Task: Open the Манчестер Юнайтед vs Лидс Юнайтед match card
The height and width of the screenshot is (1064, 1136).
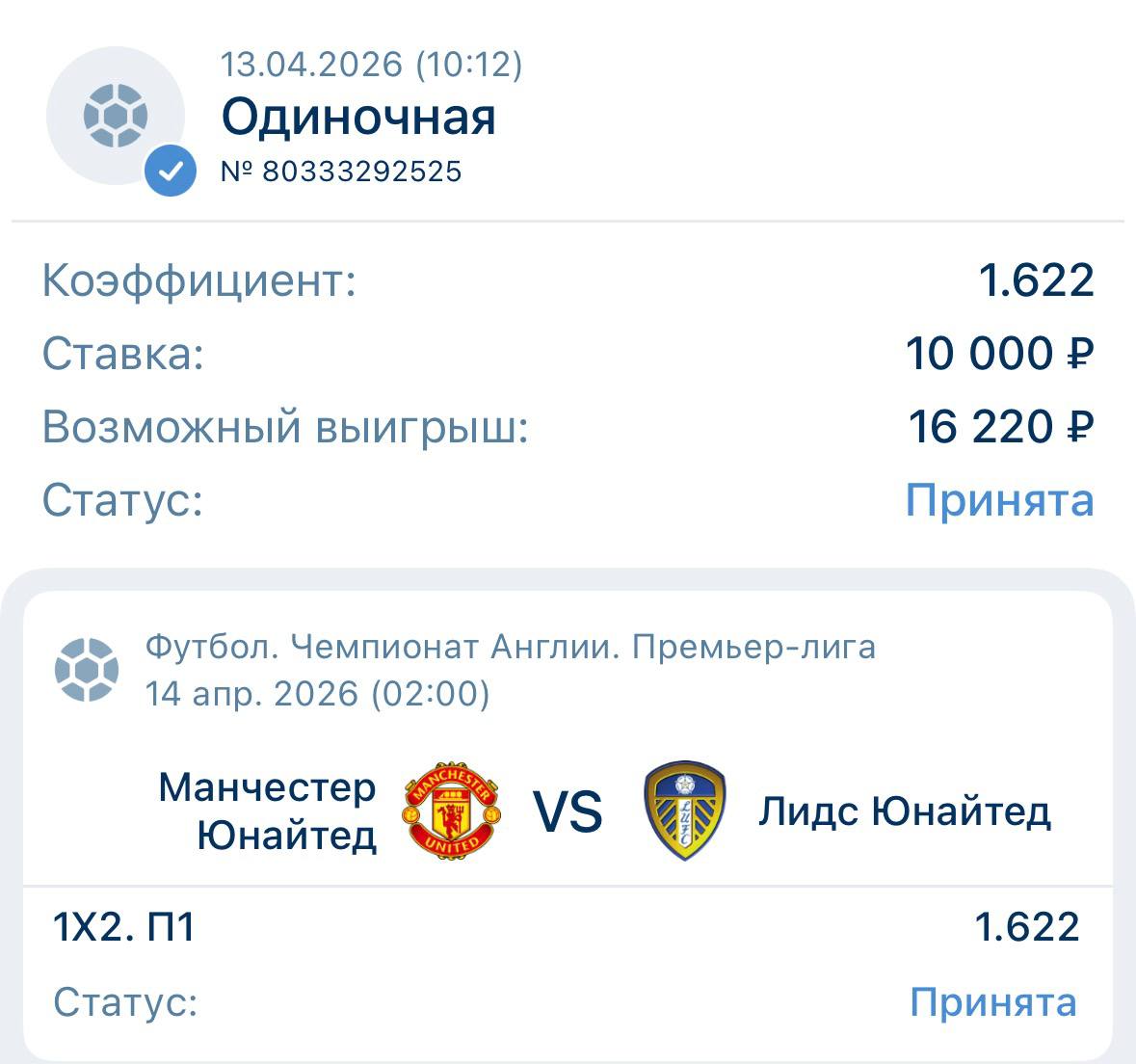Action: tap(568, 811)
